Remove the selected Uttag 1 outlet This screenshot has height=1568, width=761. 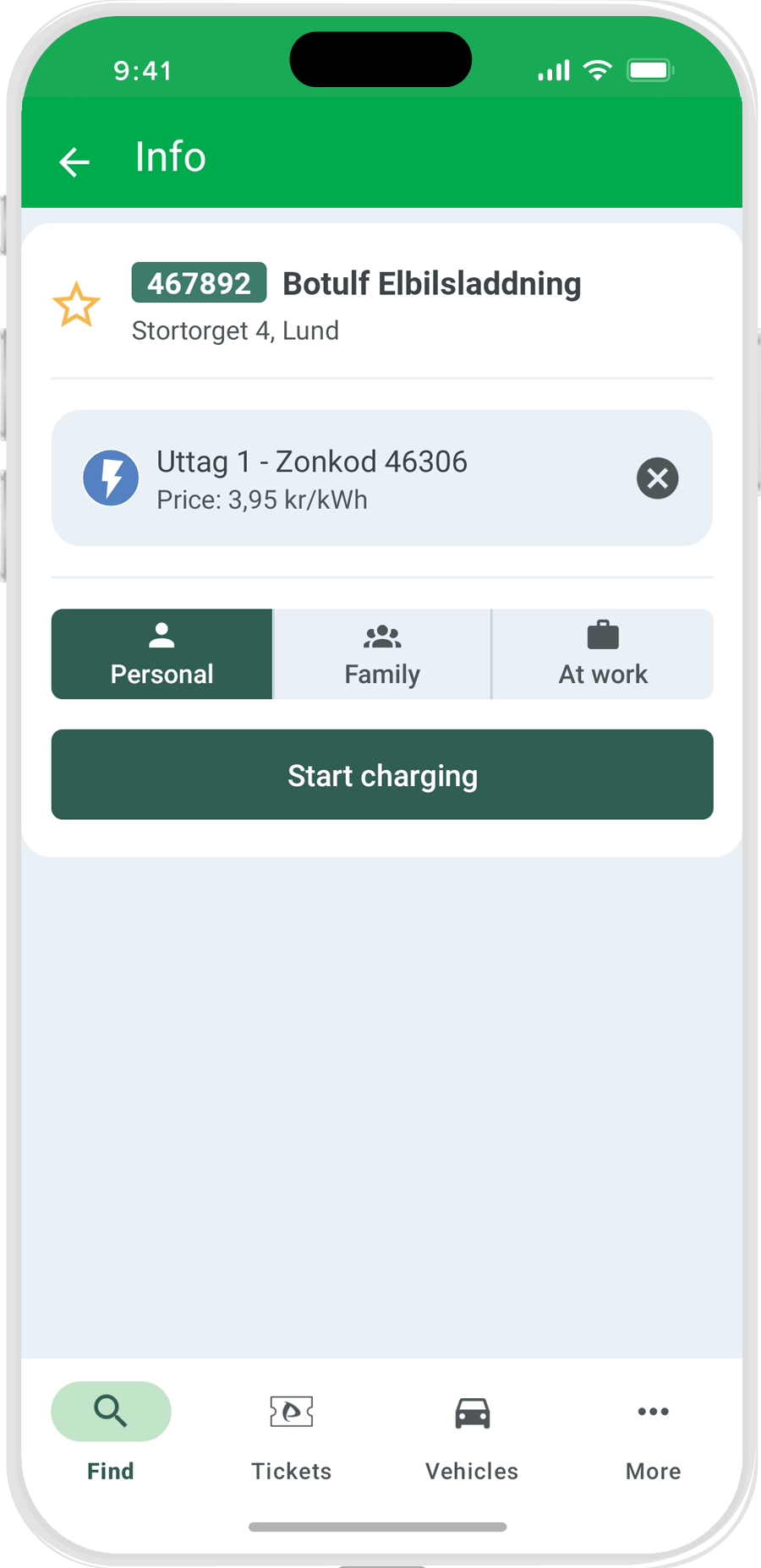(657, 478)
